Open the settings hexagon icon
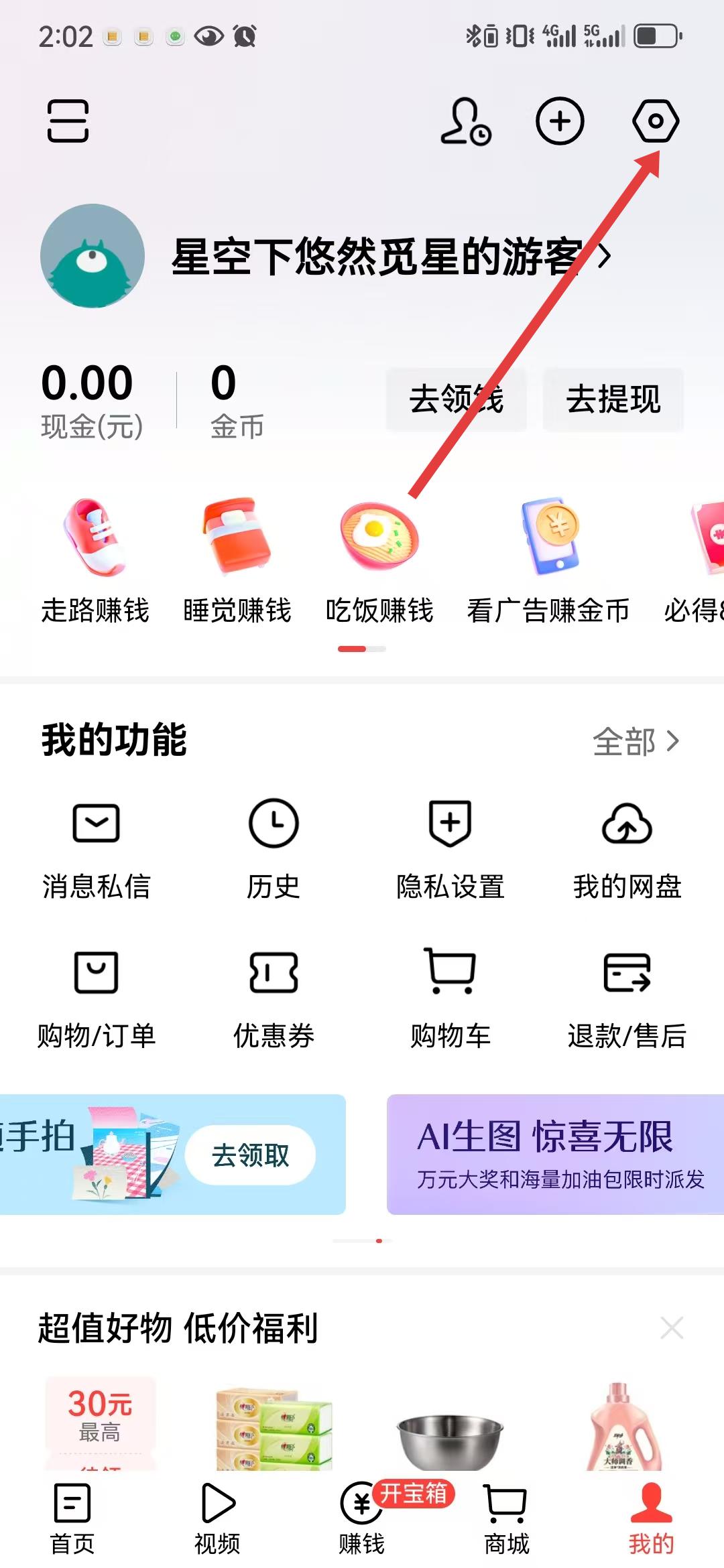The image size is (724, 1568). pyautogui.click(x=656, y=121)
